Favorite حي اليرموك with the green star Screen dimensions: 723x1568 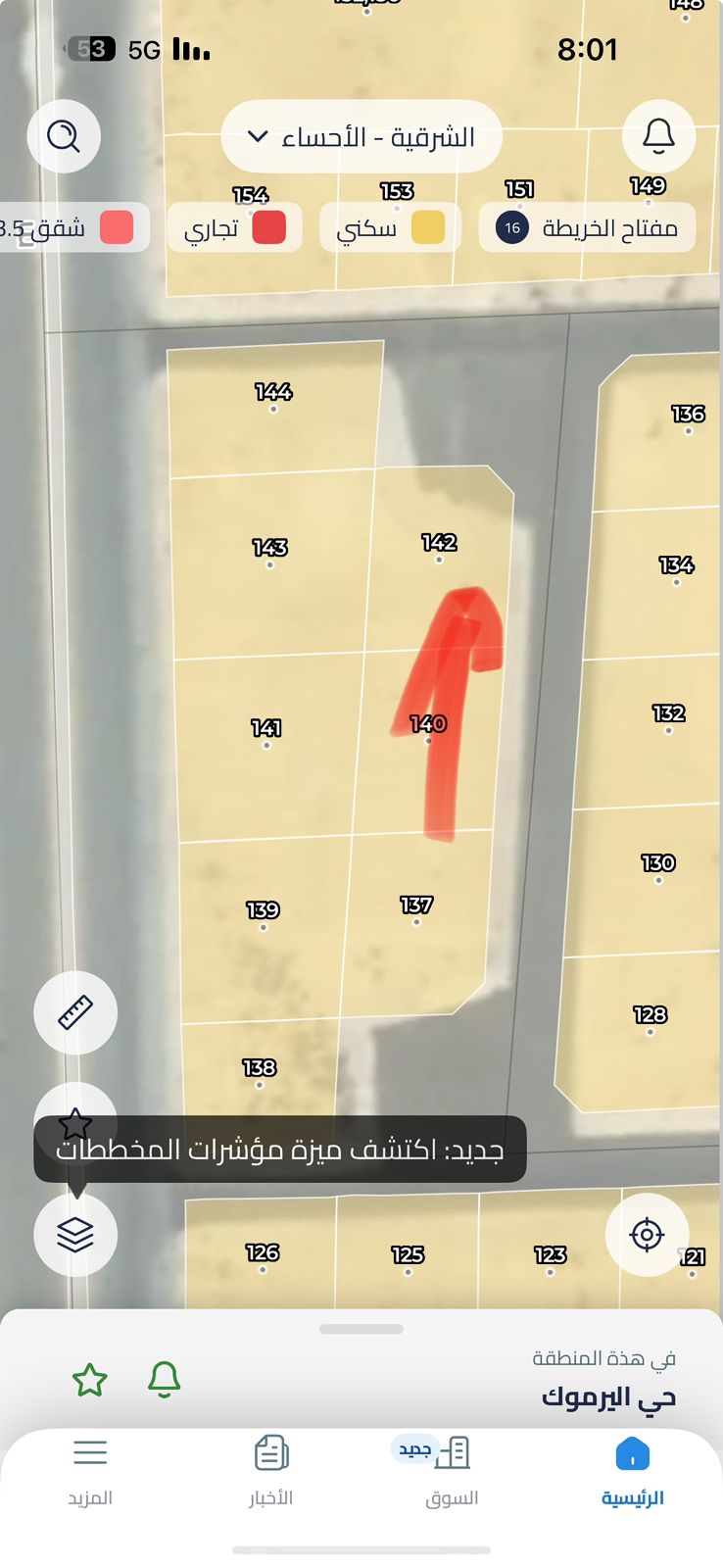point(90,1380)
